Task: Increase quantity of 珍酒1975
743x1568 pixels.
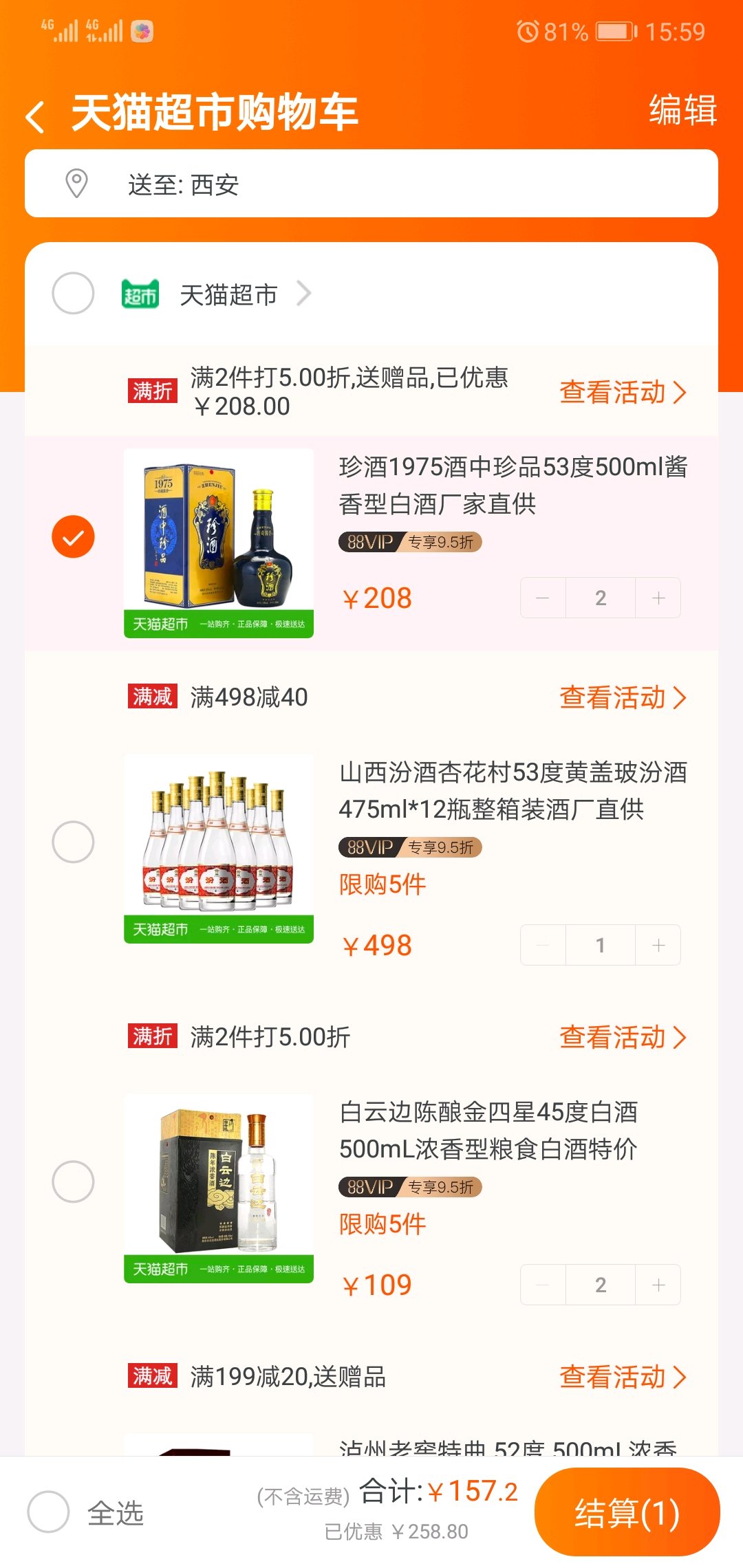Action: coord(658,598)
